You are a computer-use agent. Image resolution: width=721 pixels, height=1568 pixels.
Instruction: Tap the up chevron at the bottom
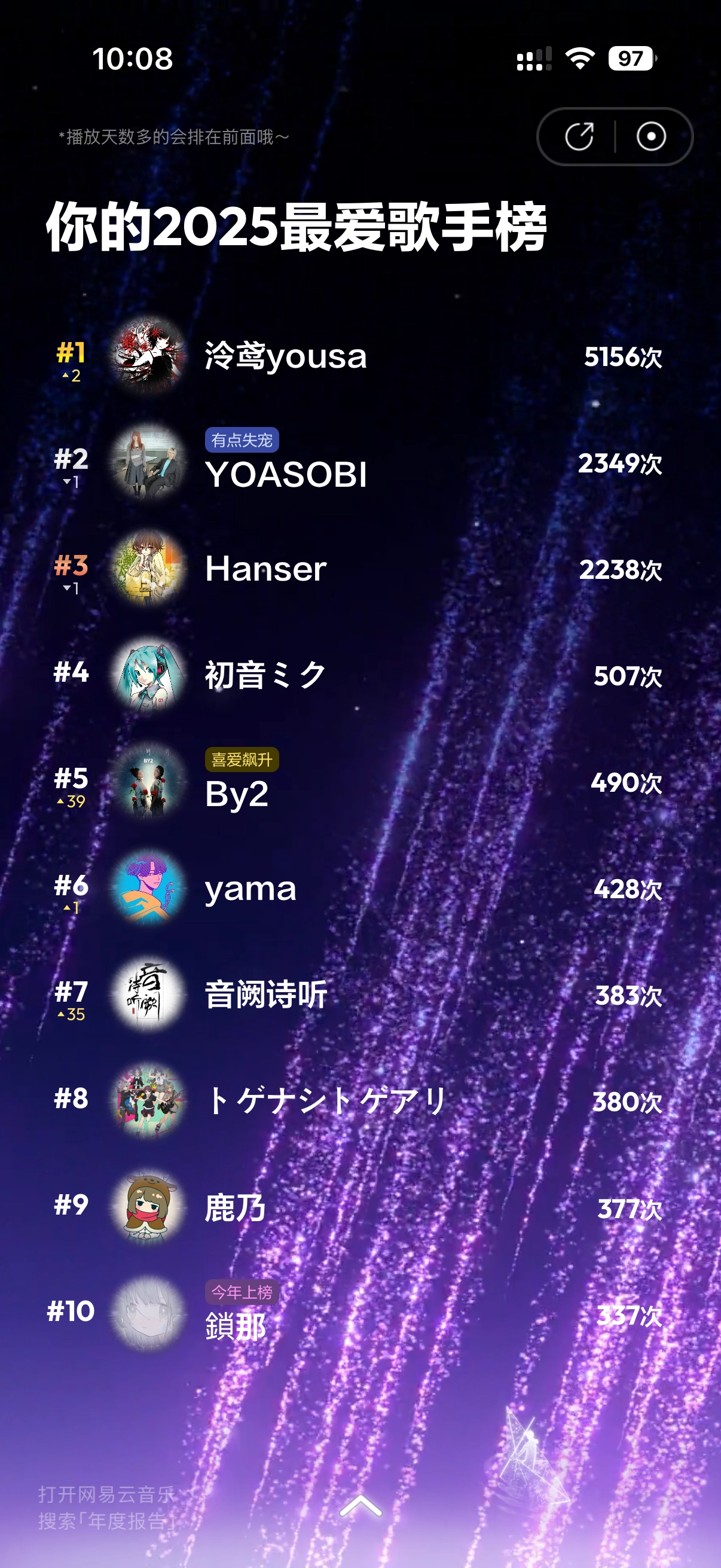(361, 1505)
